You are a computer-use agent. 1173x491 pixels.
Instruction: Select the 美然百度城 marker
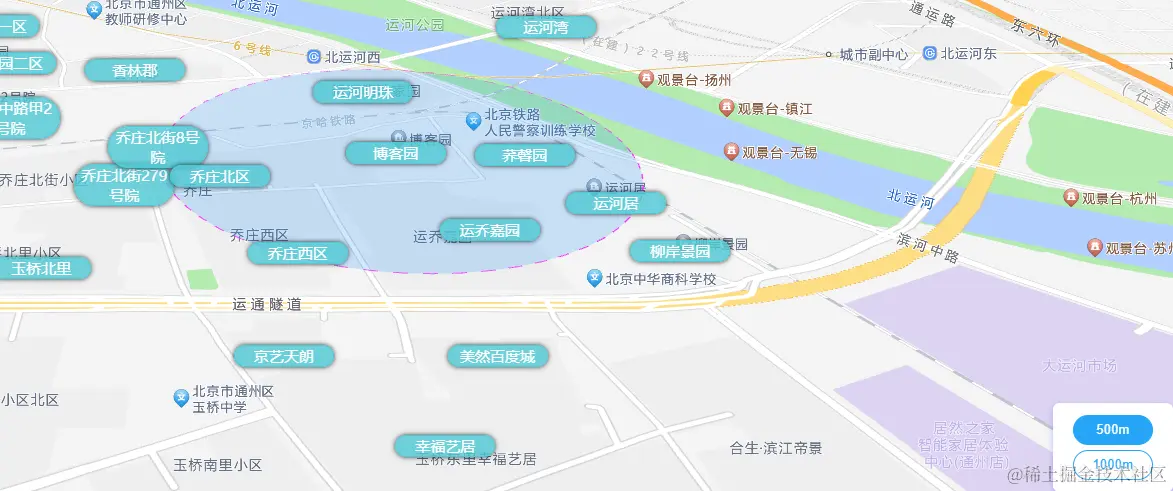click(497, 355)
